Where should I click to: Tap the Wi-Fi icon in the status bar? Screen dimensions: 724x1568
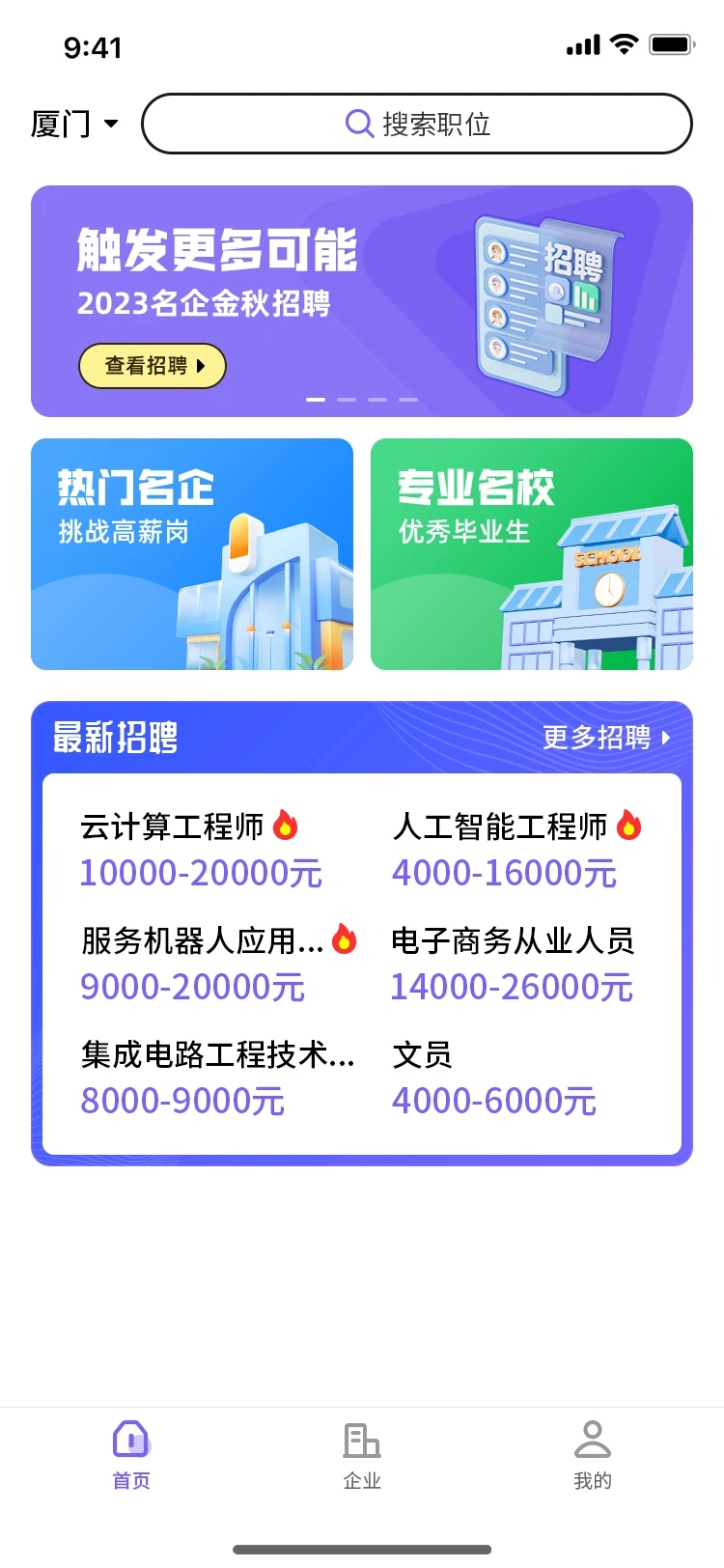coord(624,43)
